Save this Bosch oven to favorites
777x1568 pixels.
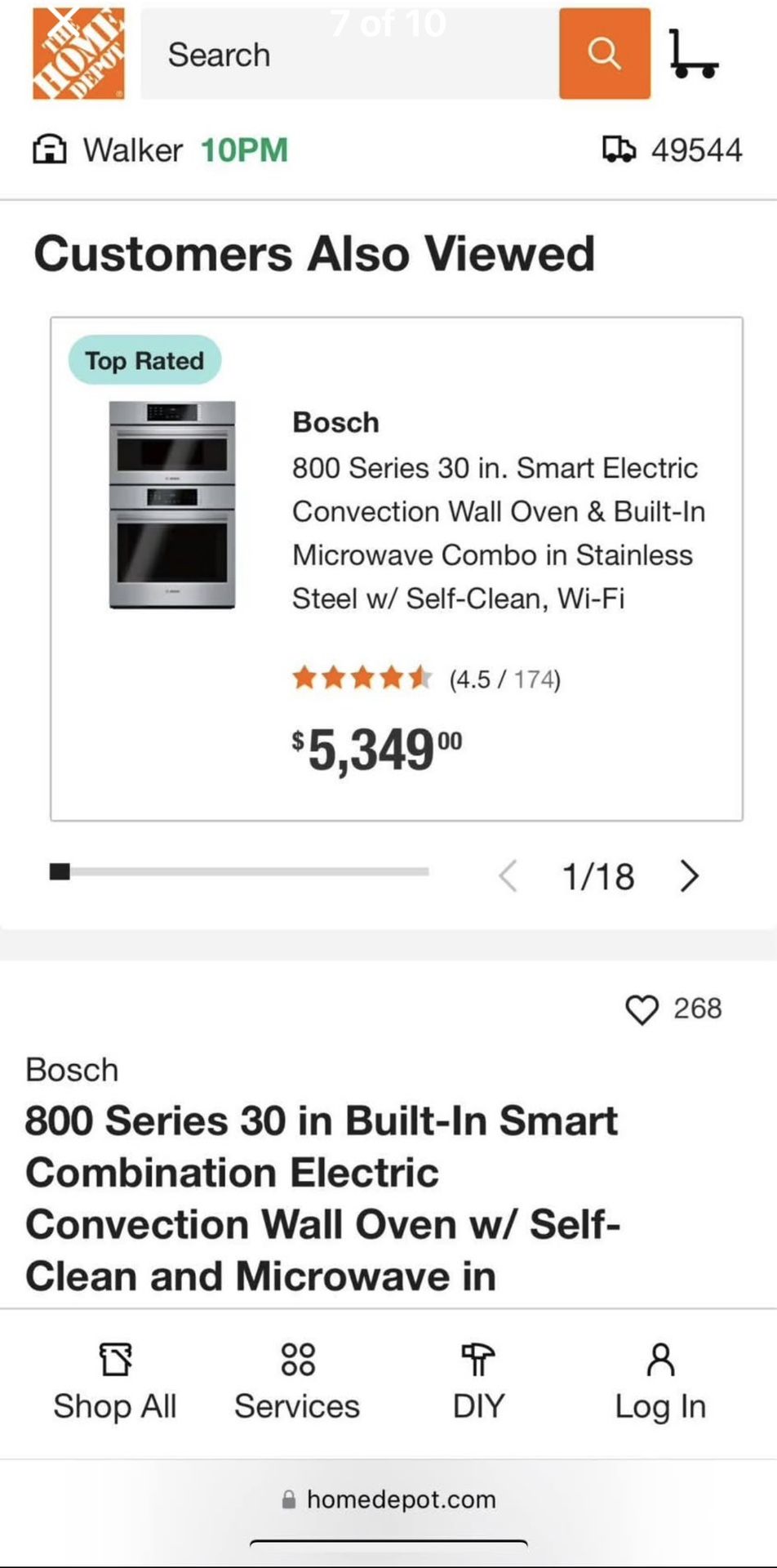(642, 1009)
